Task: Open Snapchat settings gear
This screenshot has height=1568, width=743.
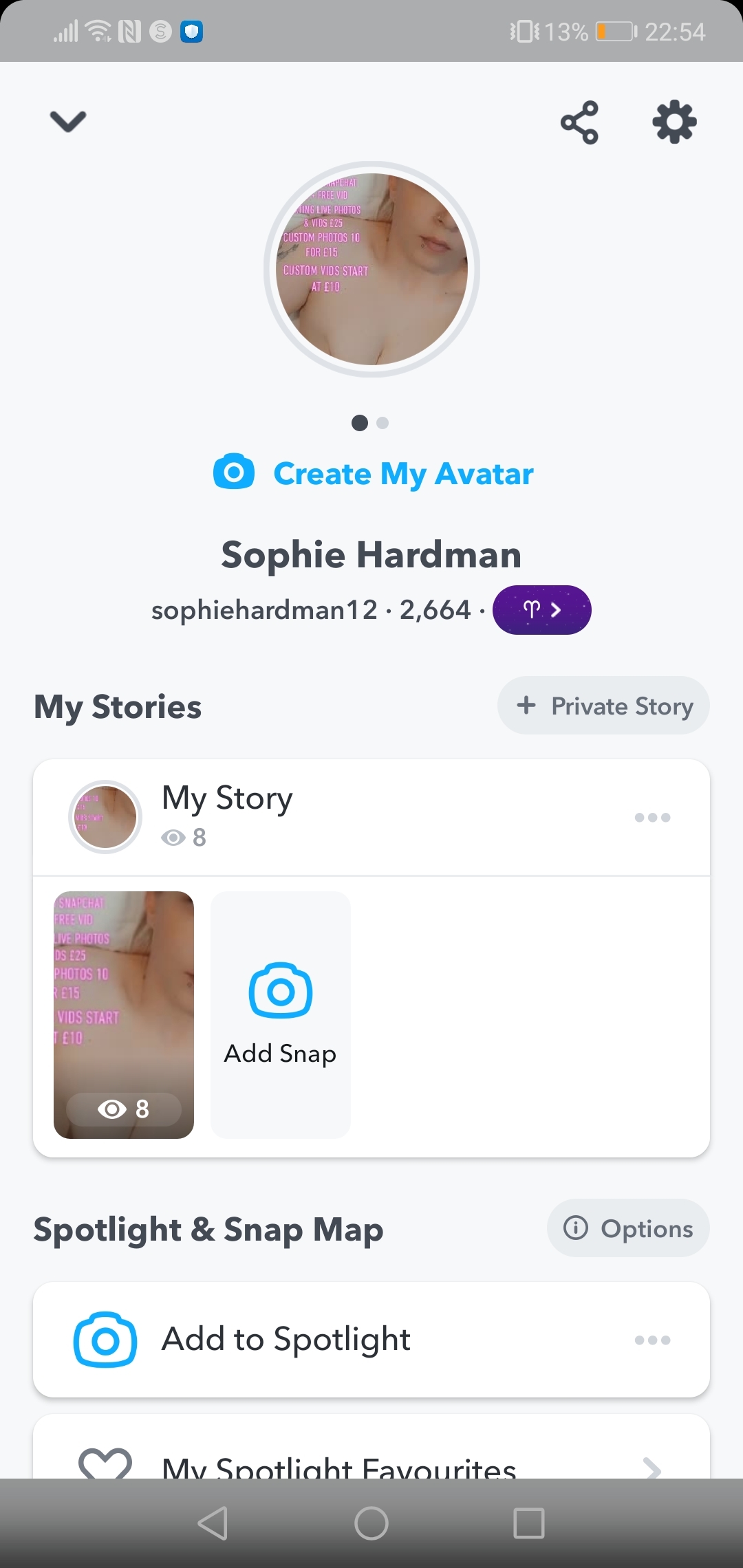Action: click(673, 121)
